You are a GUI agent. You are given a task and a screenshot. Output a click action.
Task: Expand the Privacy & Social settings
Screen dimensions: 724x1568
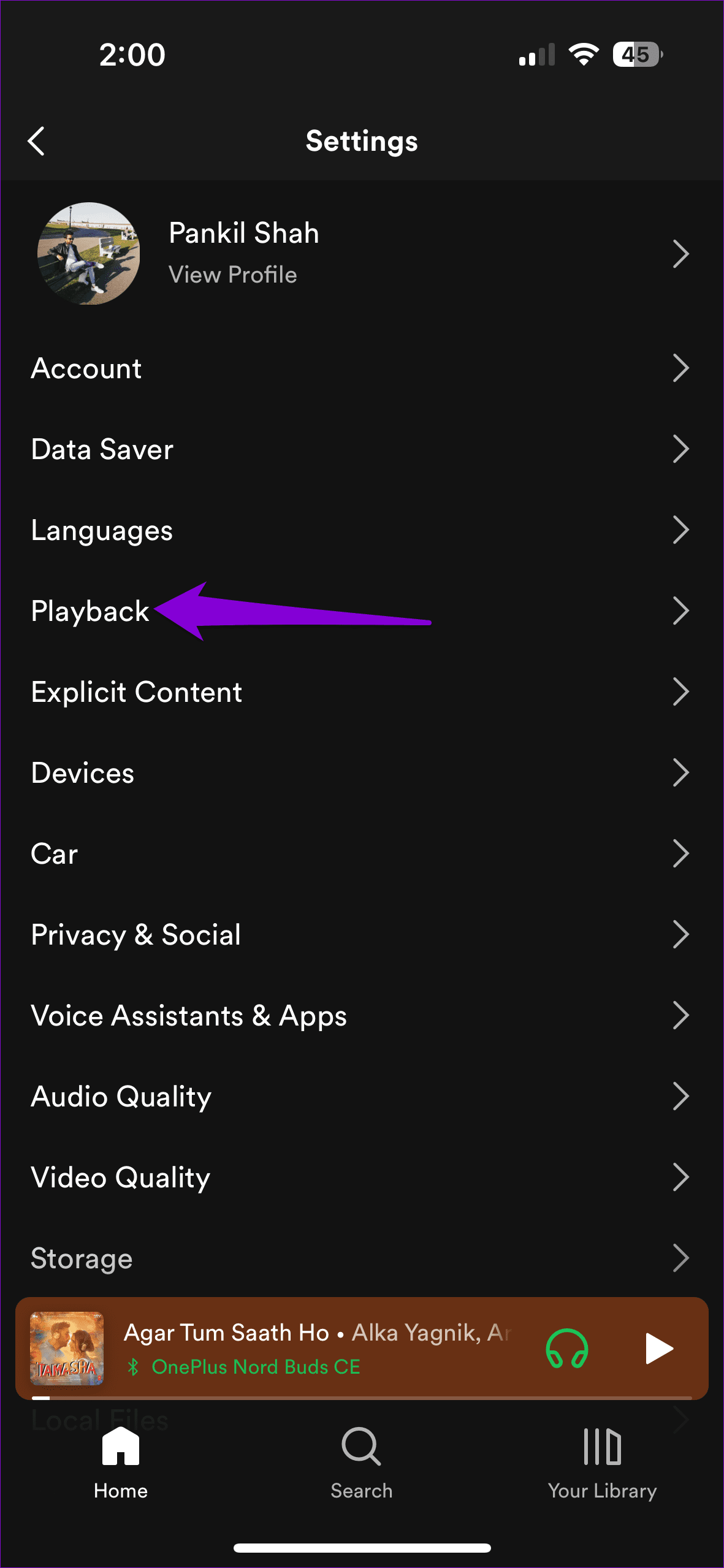[135, 935]
